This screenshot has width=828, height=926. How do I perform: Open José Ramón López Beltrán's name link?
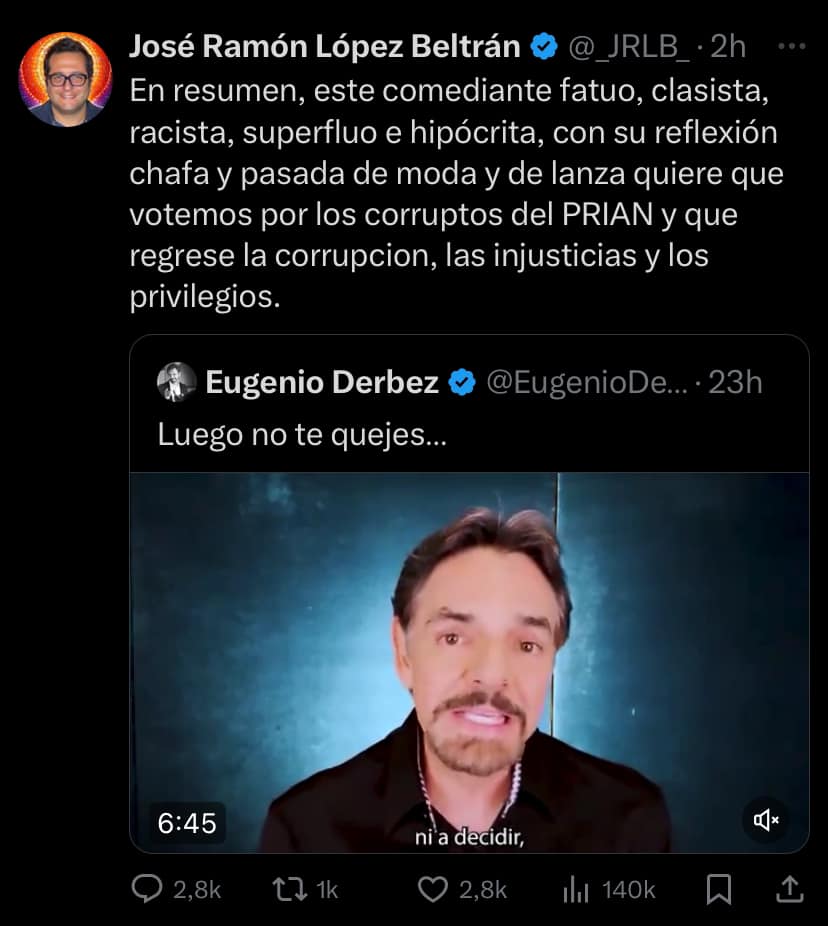click(326, 46)
